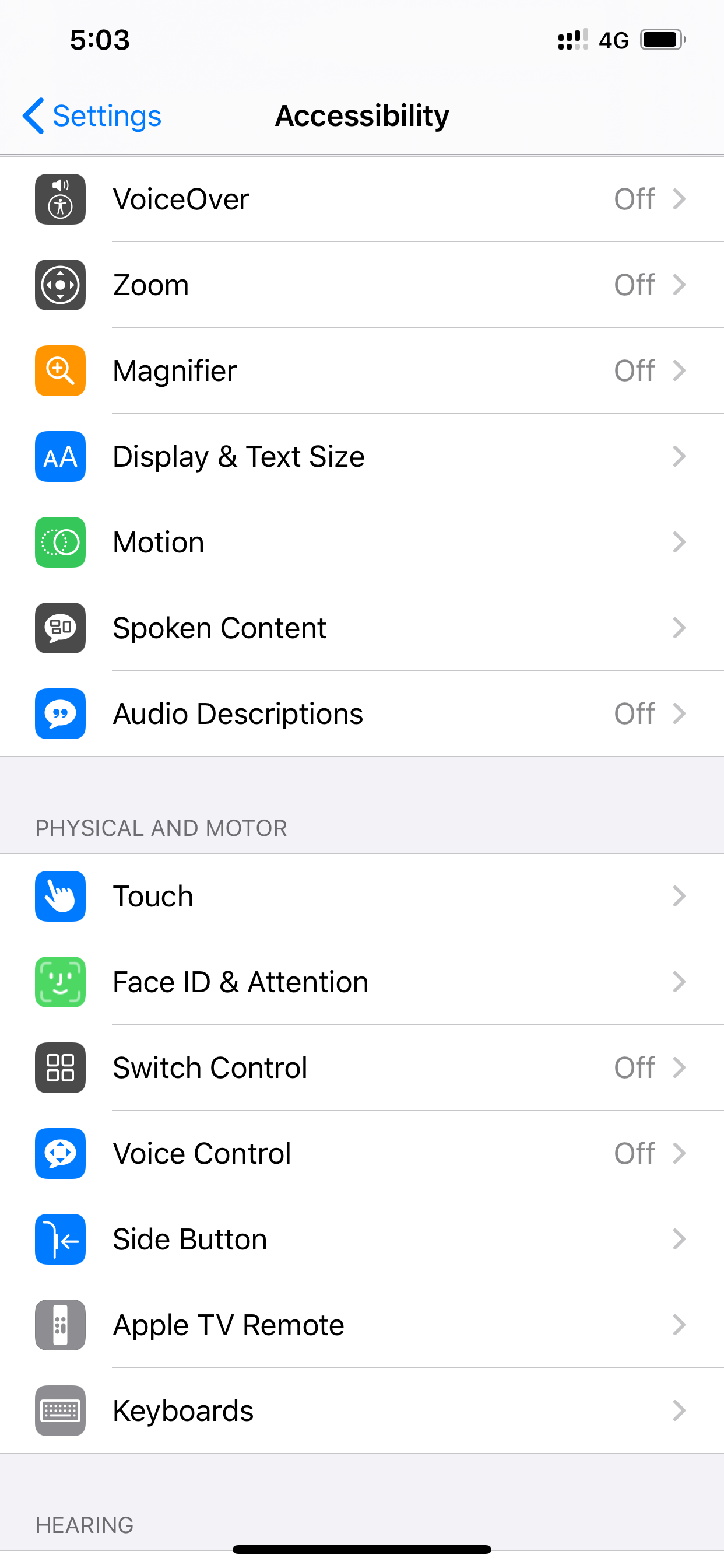Tap the Spoken Content speech bubble icon
The image size is (724, 1568).
(x=60, y=628)
